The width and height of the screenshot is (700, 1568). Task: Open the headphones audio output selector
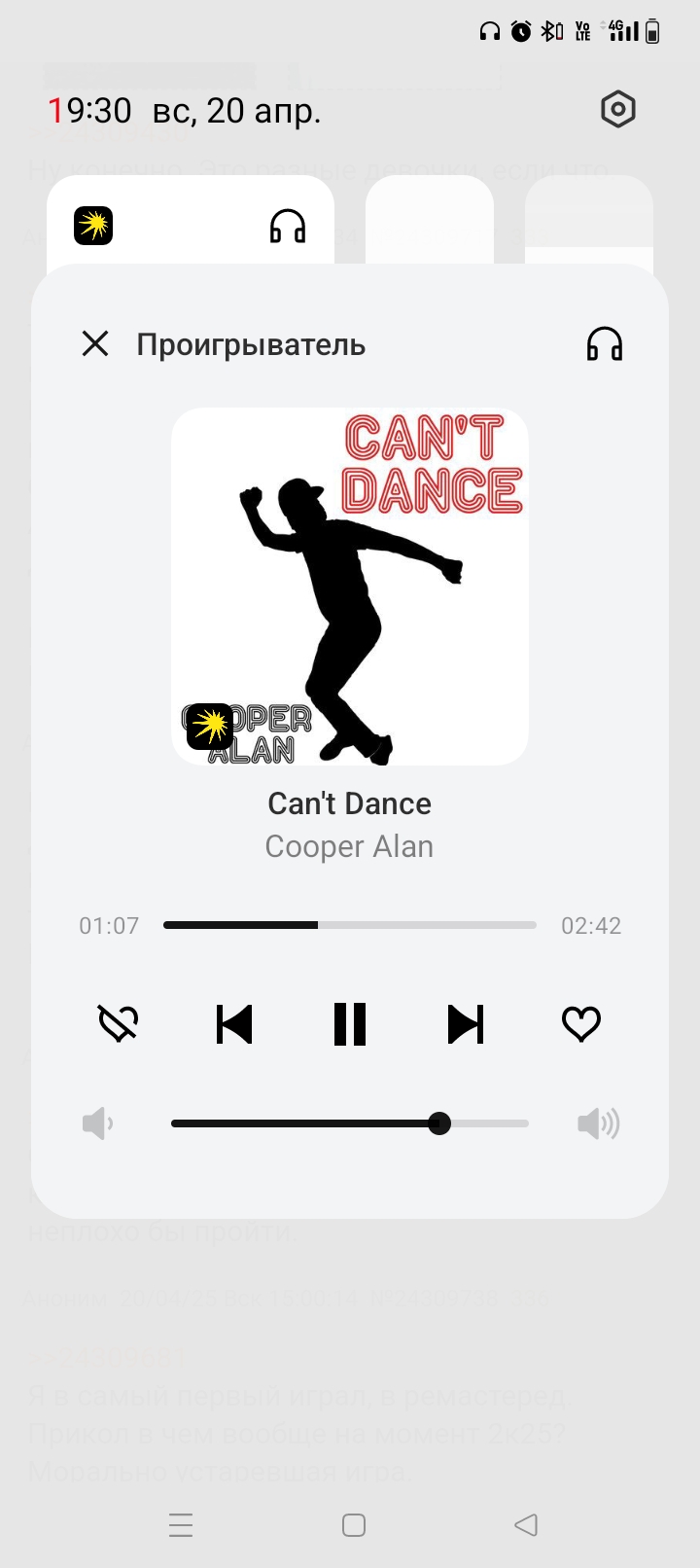[x=604, y=343]
